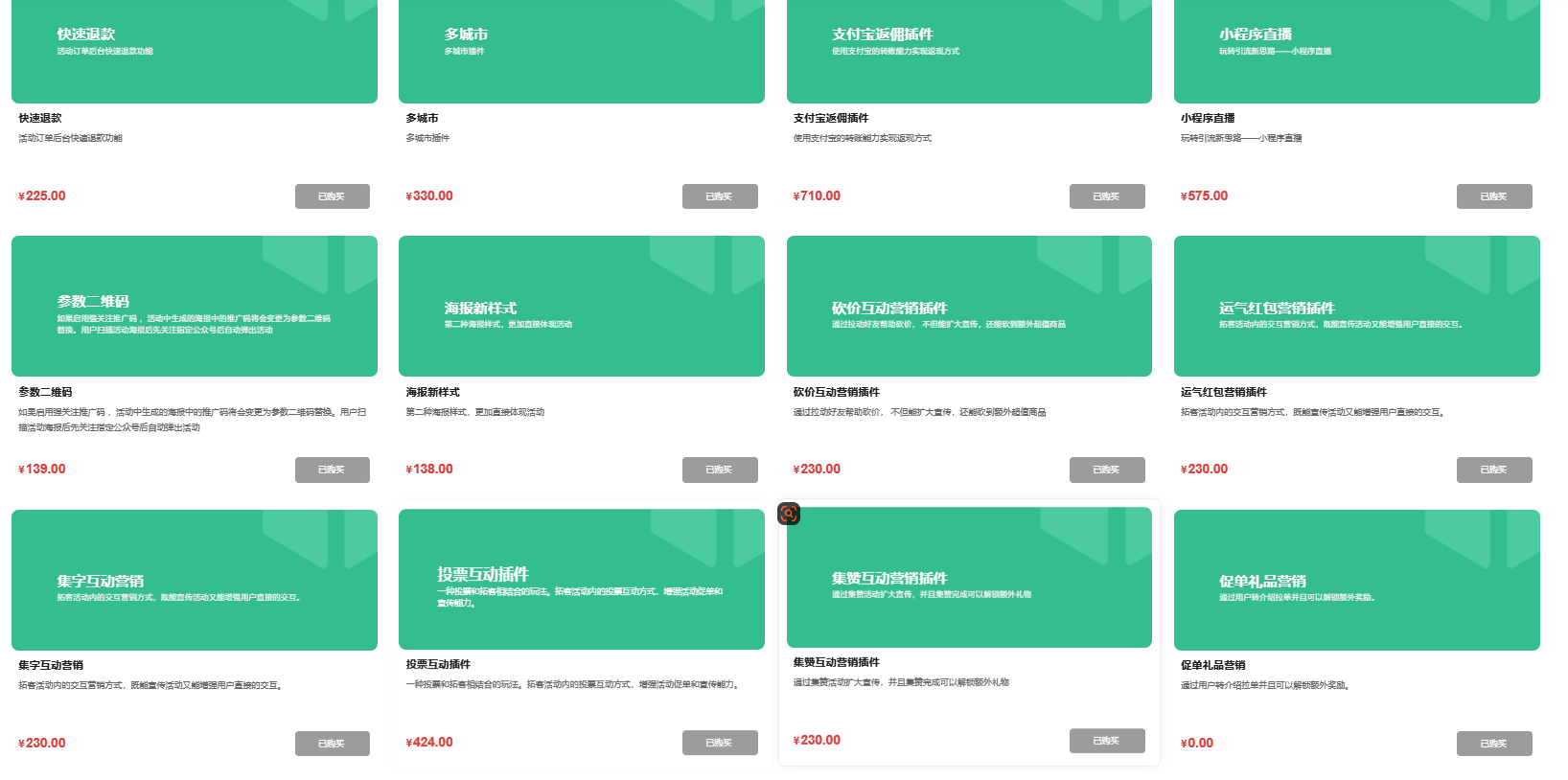Viewport: 1568px width, 780px height.
Task: Open the 运气红包营销插件 card
Action: coord(1355,307)
